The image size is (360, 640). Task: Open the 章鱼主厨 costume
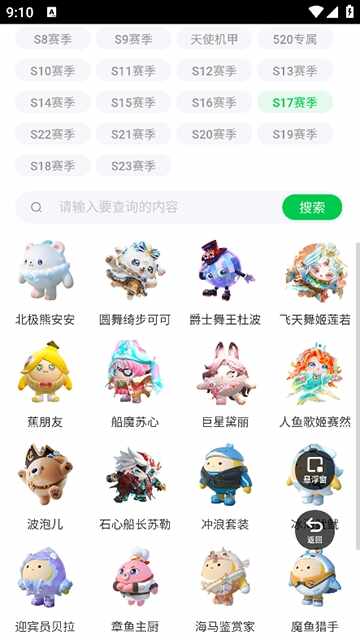click(x=135, y=590)
